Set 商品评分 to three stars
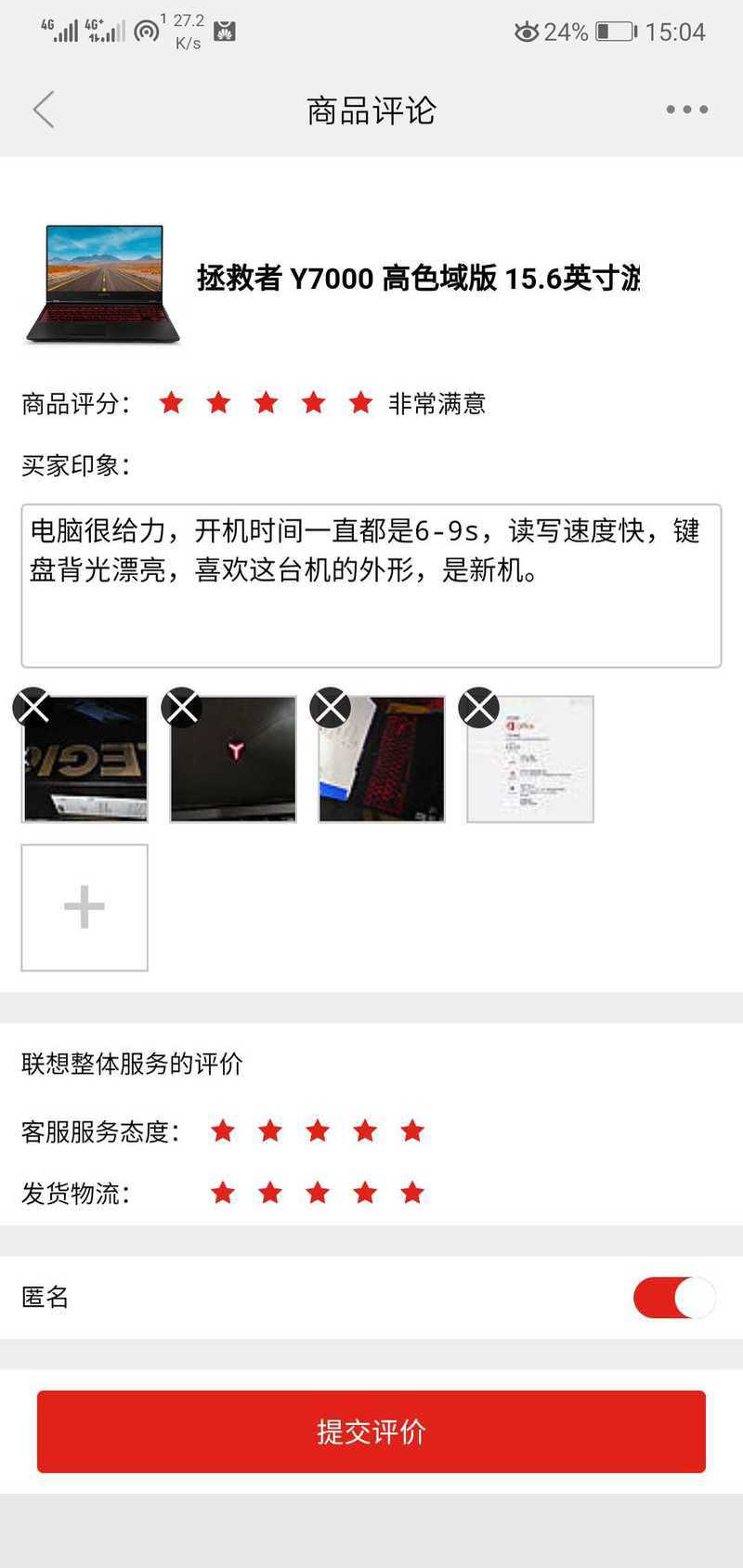This screenshot has height=1568, width=743. (x=266, y=402)
